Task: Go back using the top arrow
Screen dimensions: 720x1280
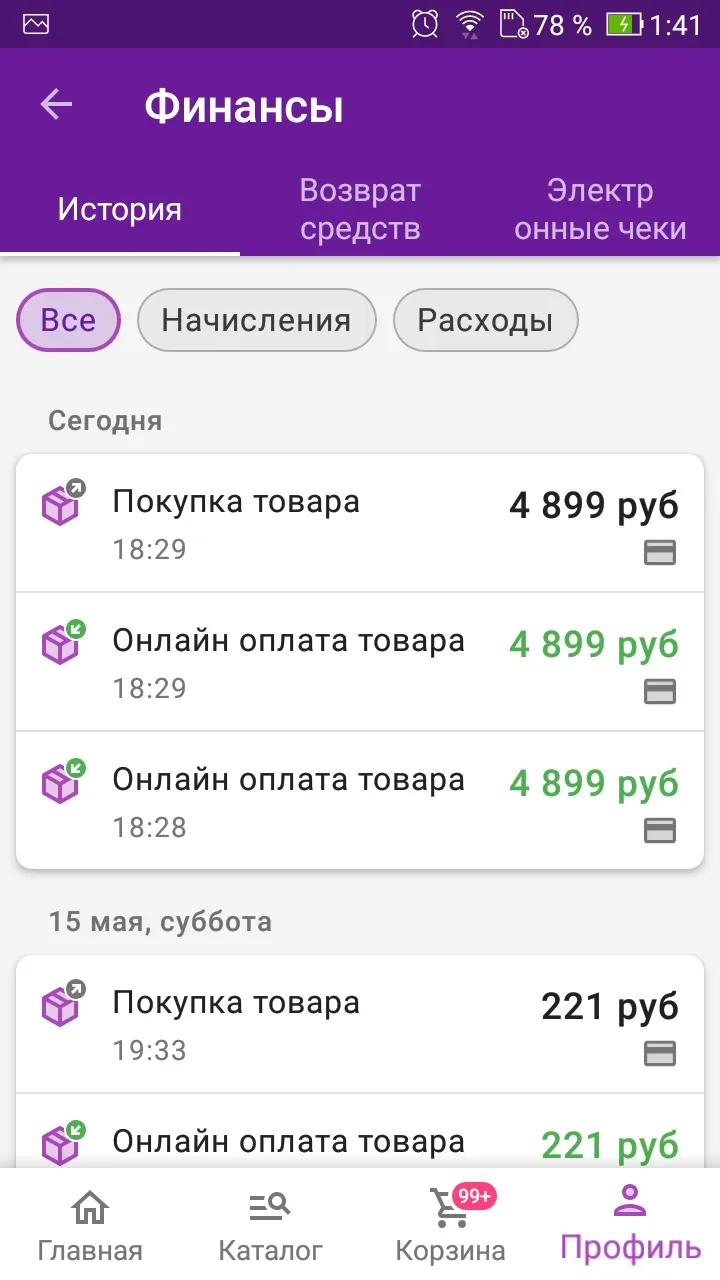Action: point(57,105)
